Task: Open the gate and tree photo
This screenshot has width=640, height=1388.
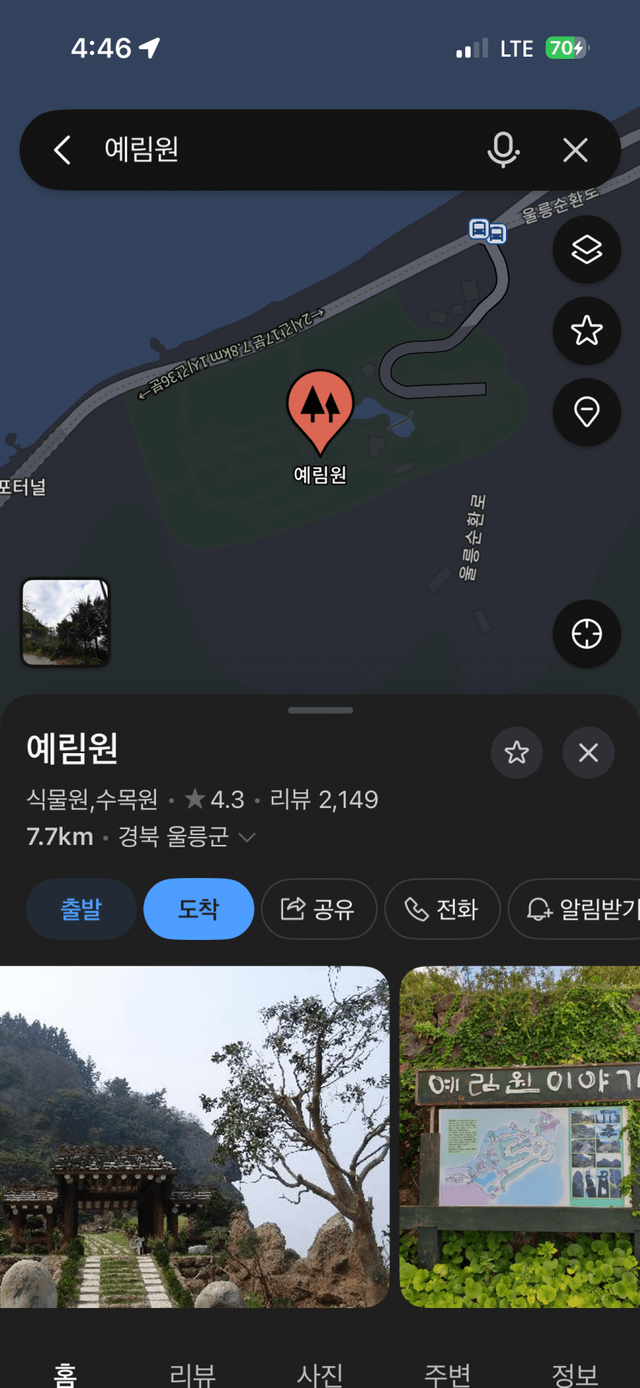Action: coord(194,1136)
